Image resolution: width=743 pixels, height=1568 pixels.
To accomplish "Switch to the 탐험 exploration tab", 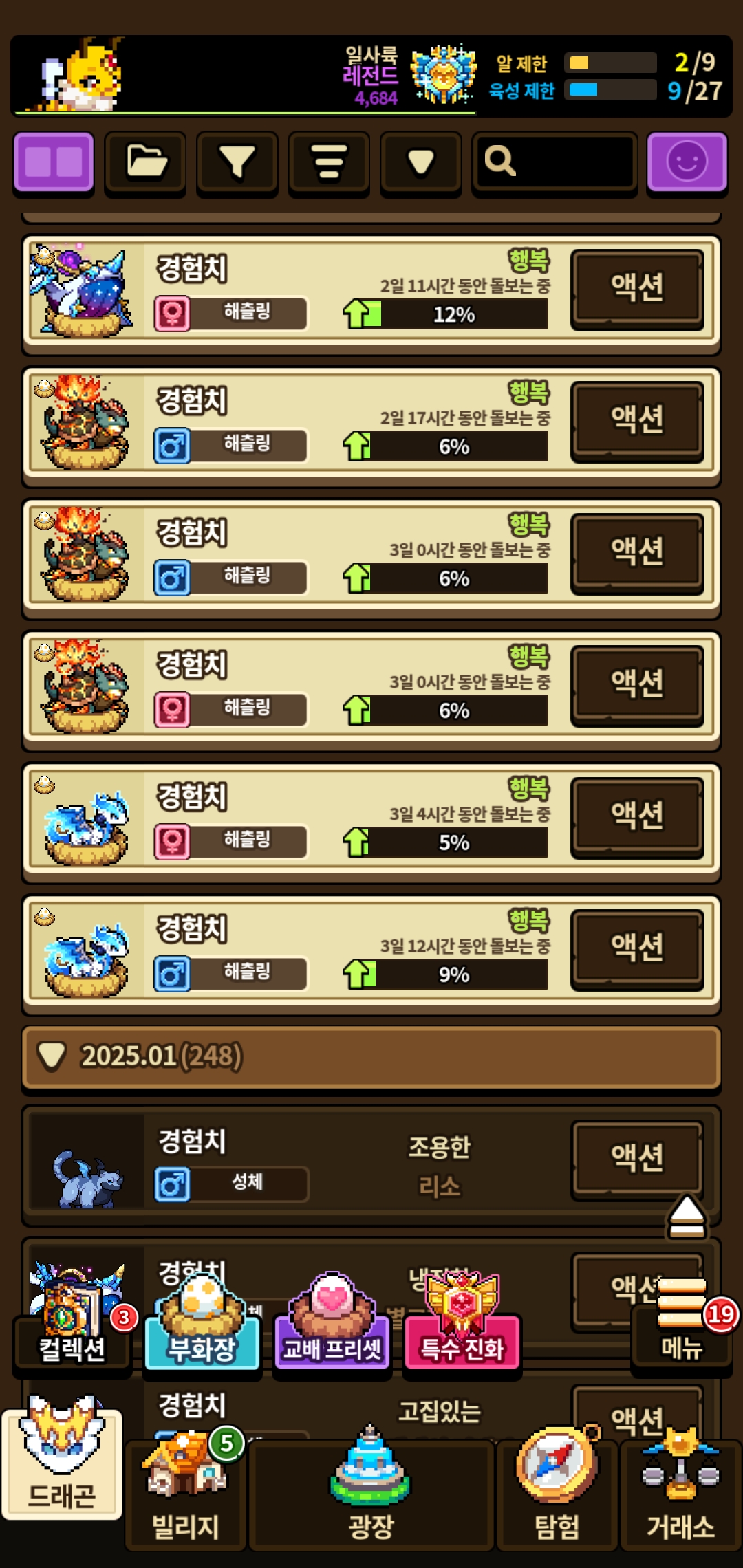I will (557, 1492).
